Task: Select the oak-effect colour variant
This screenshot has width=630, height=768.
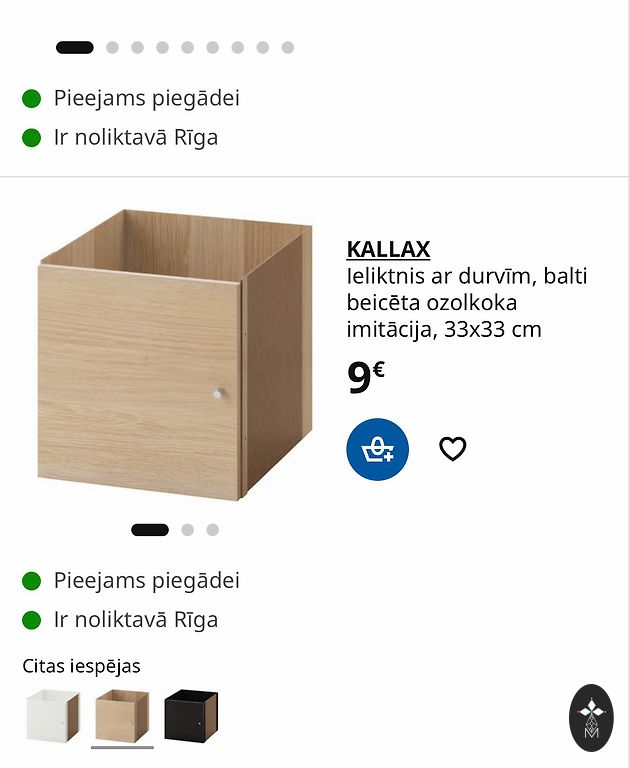Action: tap(122, 715)
